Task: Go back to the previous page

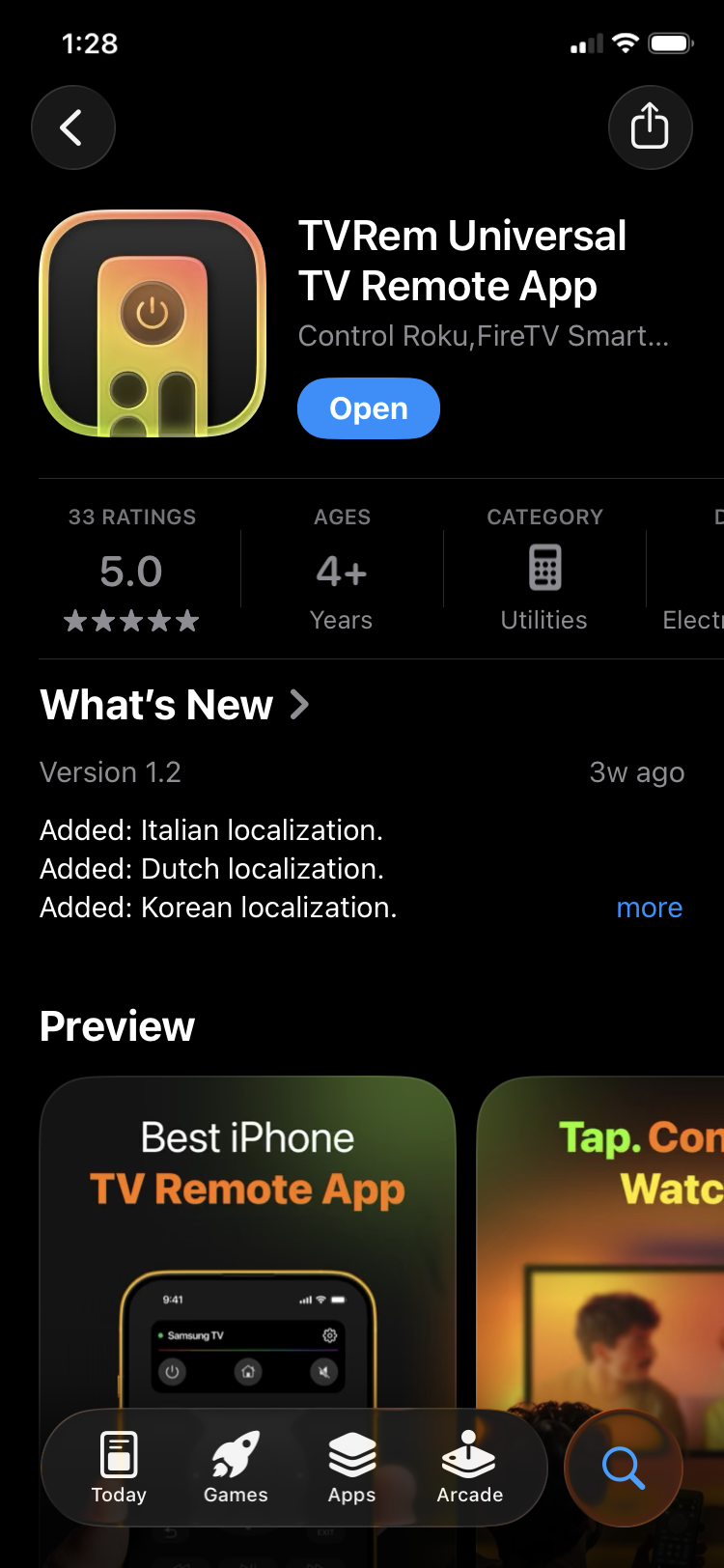Action: click(x=73, y=126)
